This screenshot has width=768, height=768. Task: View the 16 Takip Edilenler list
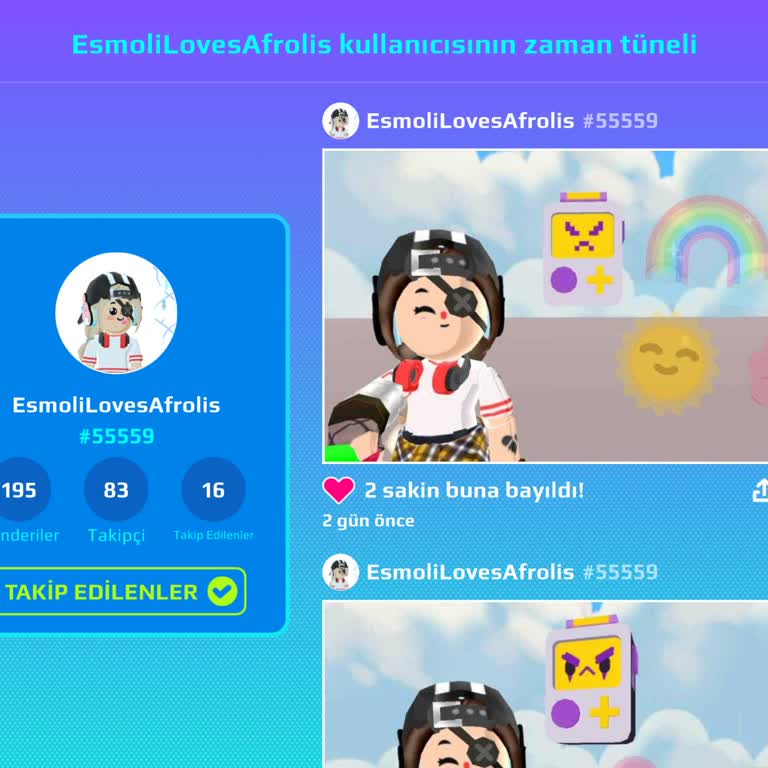pyautogui.click(x=213, y=490)
